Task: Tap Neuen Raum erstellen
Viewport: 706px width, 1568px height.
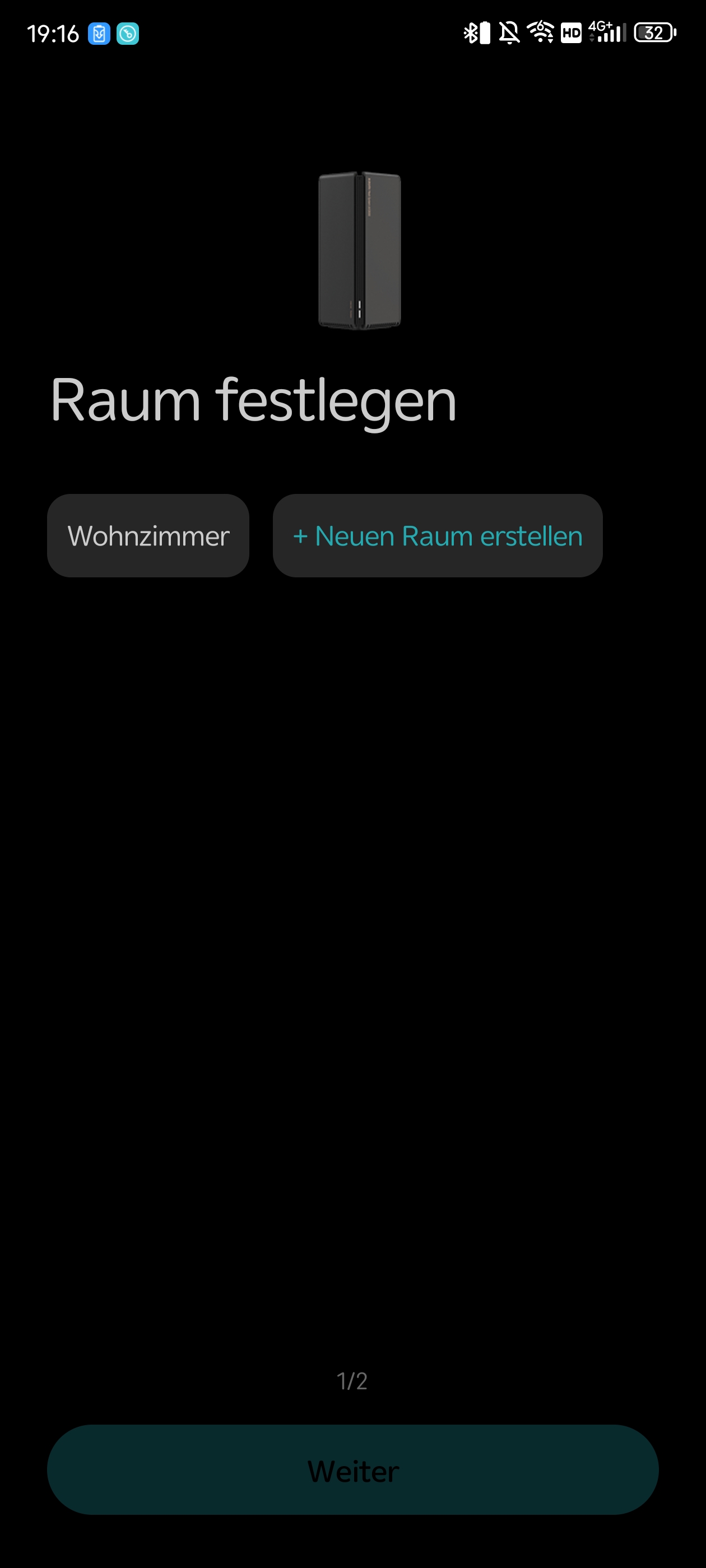Action: (x=438, y=536)
